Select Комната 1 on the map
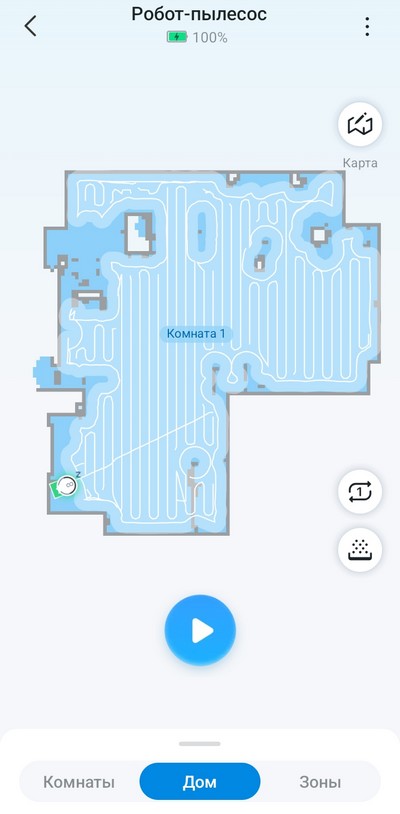 (x=196, y=333)
